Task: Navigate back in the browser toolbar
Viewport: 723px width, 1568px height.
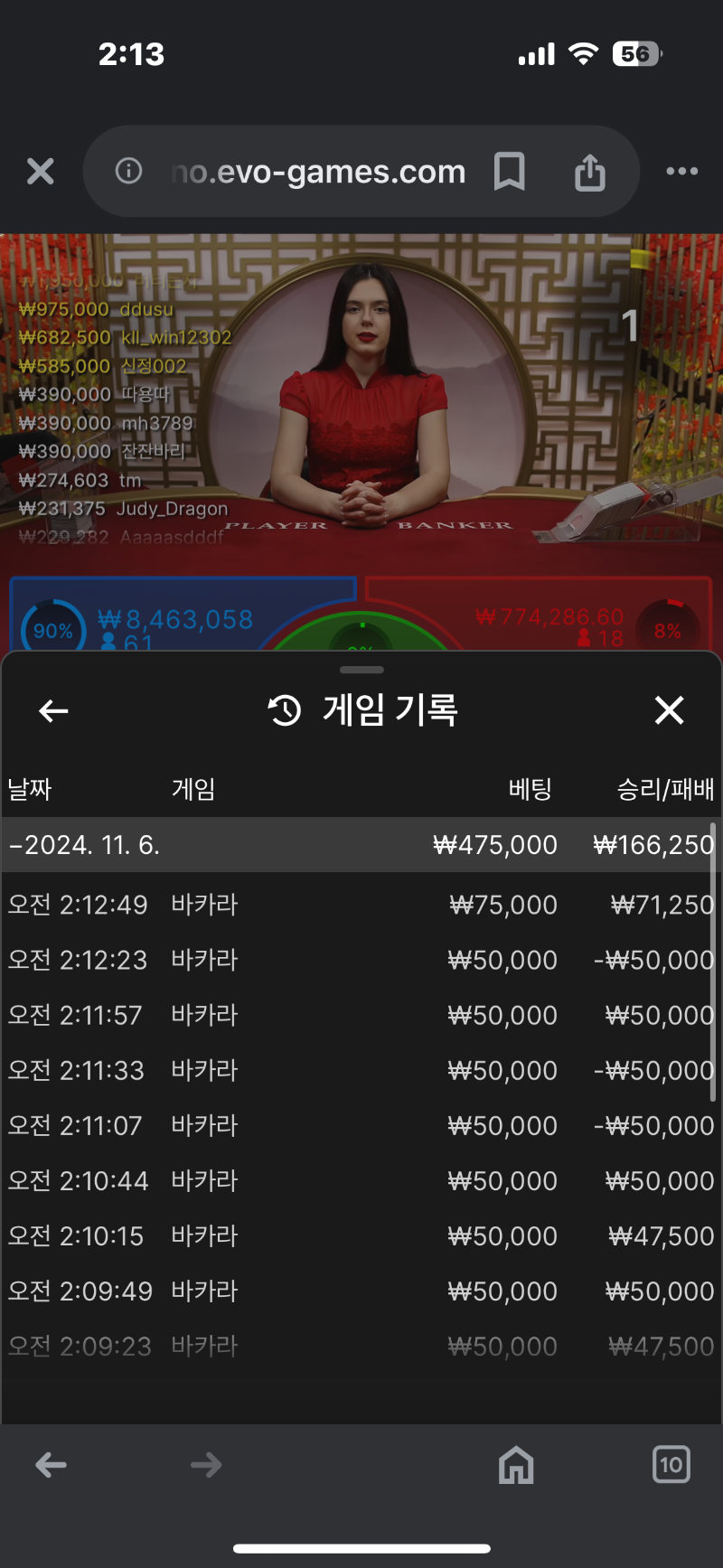Action: click(52, 1464)
